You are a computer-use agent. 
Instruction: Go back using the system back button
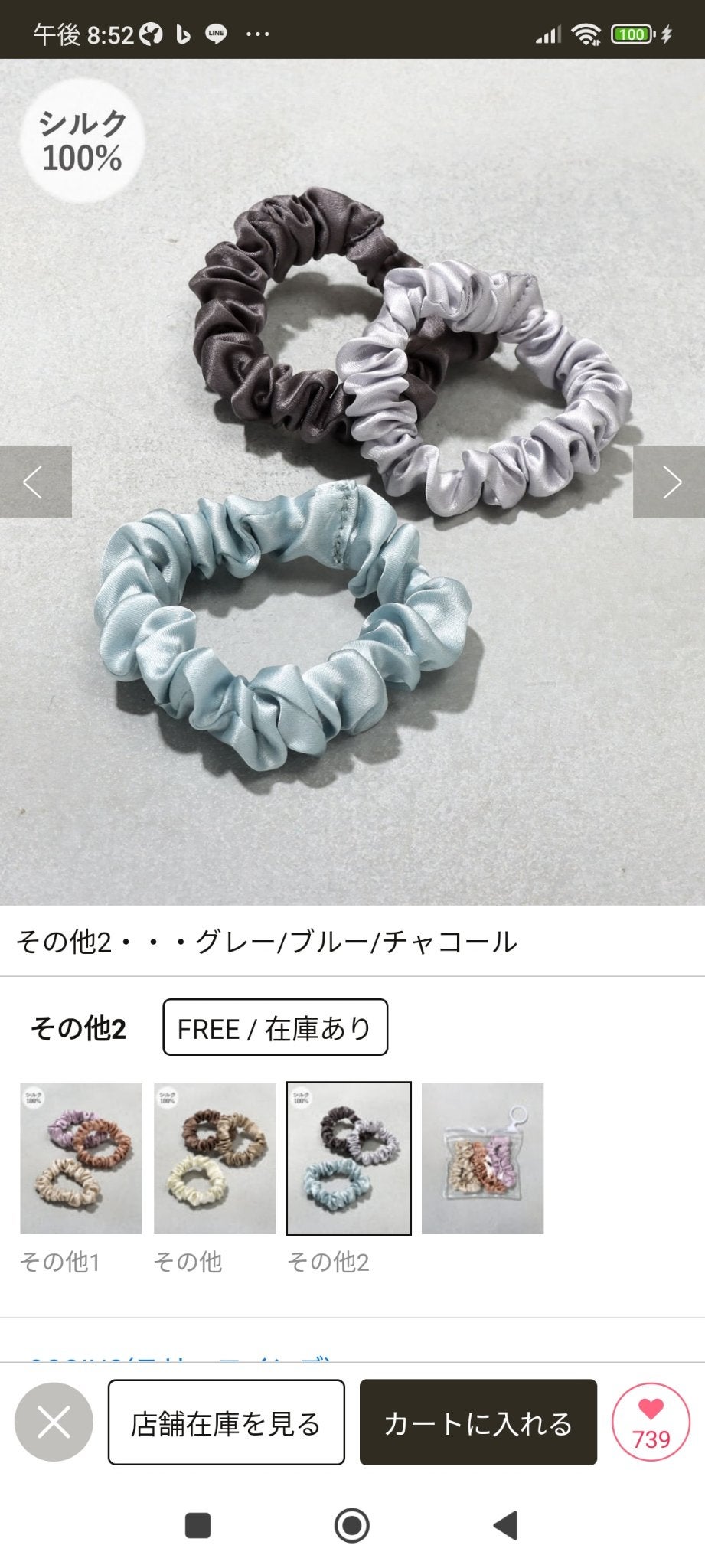[x=505, y=1525]
